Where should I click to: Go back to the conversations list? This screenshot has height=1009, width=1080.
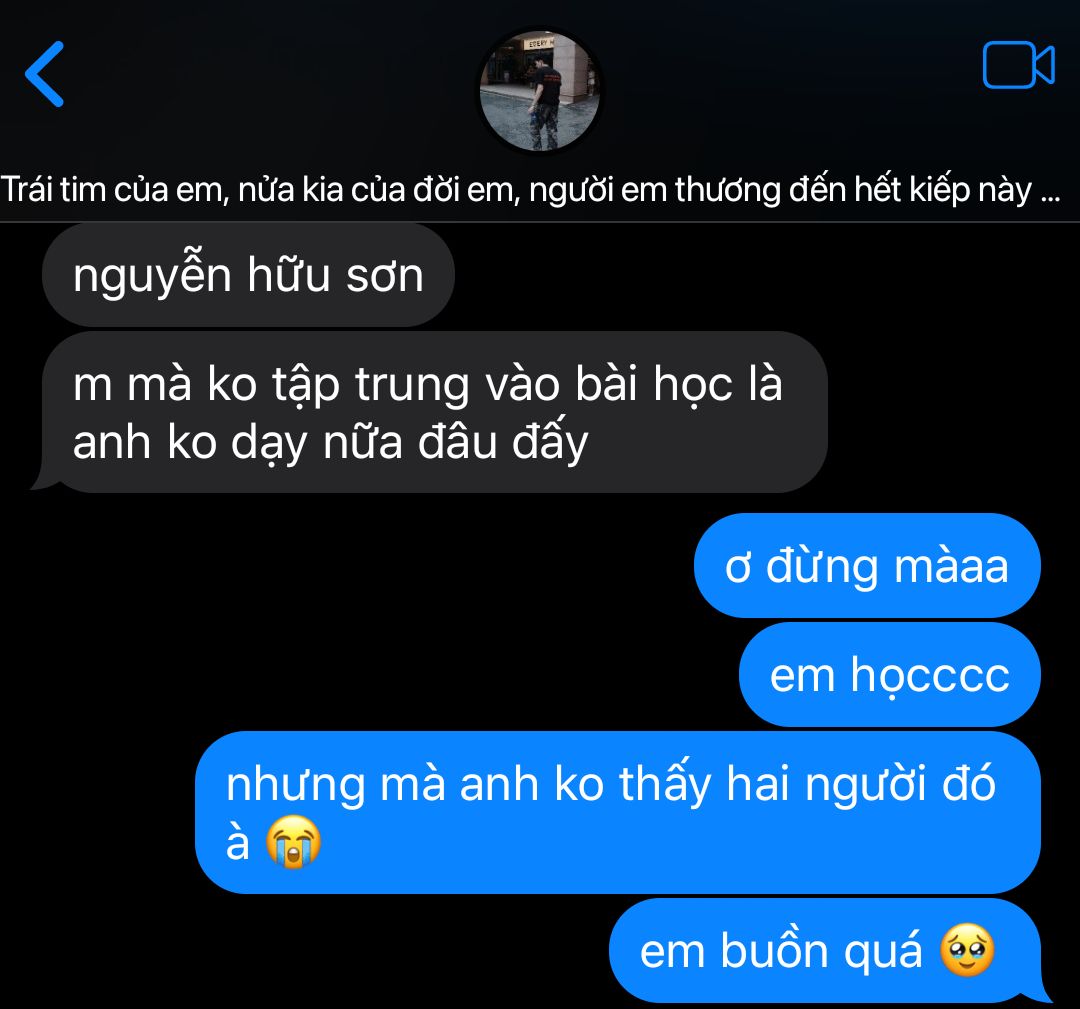coord(44,74)
